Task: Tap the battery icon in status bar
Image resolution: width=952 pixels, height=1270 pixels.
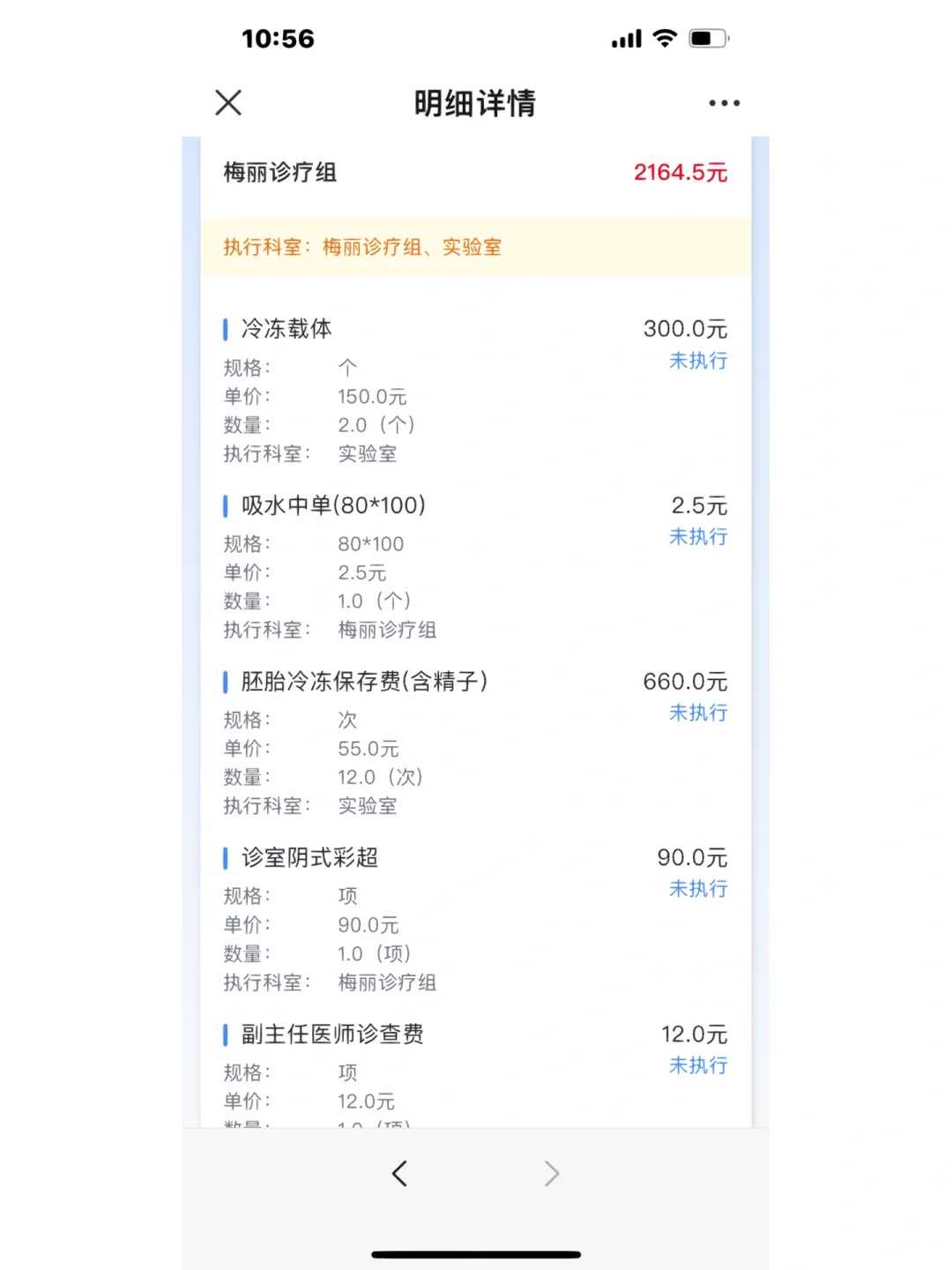Action: [710, 38]
